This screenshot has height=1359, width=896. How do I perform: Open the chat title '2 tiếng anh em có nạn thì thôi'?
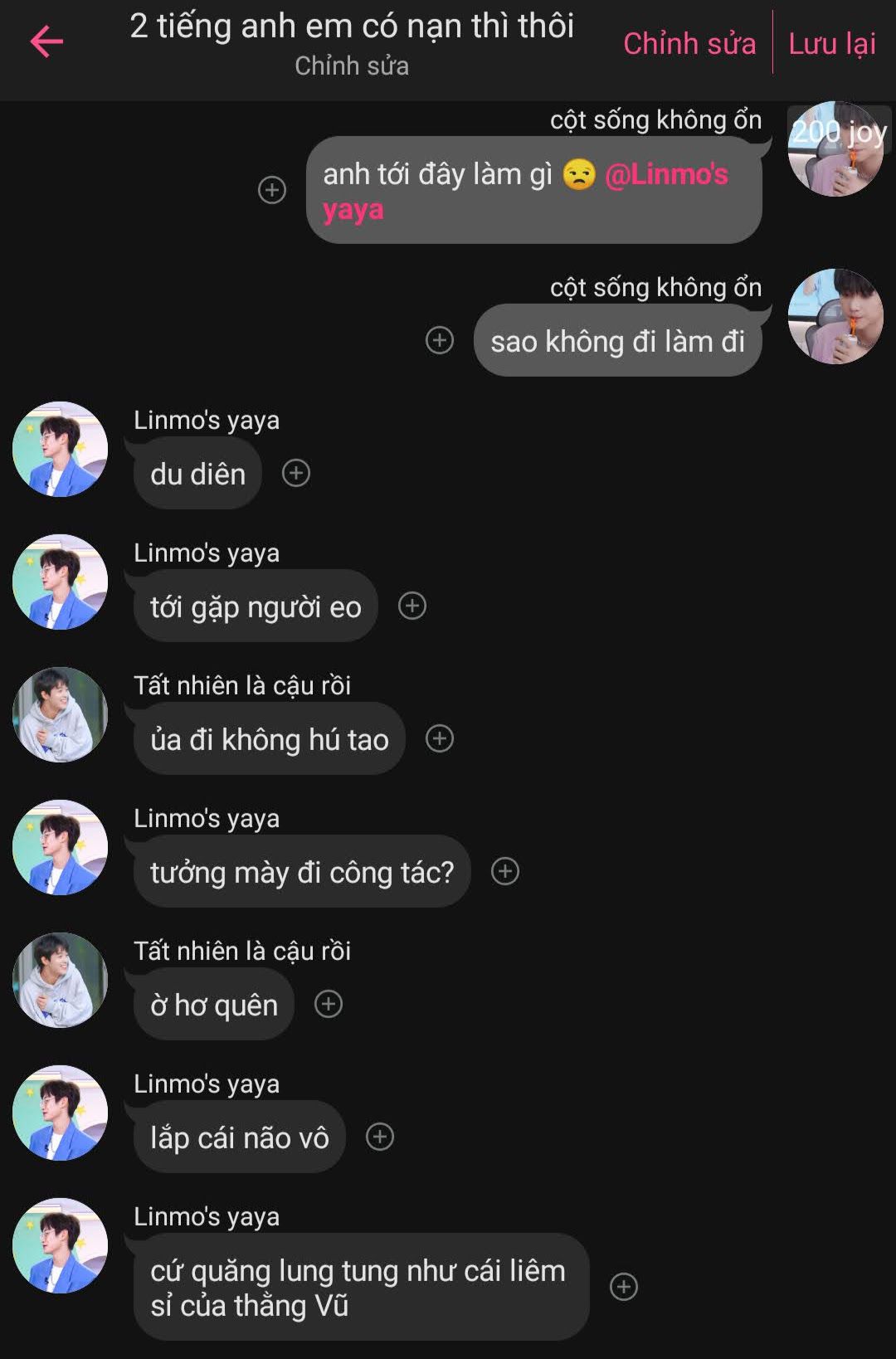pyautogui.click(x=352, y=27)
